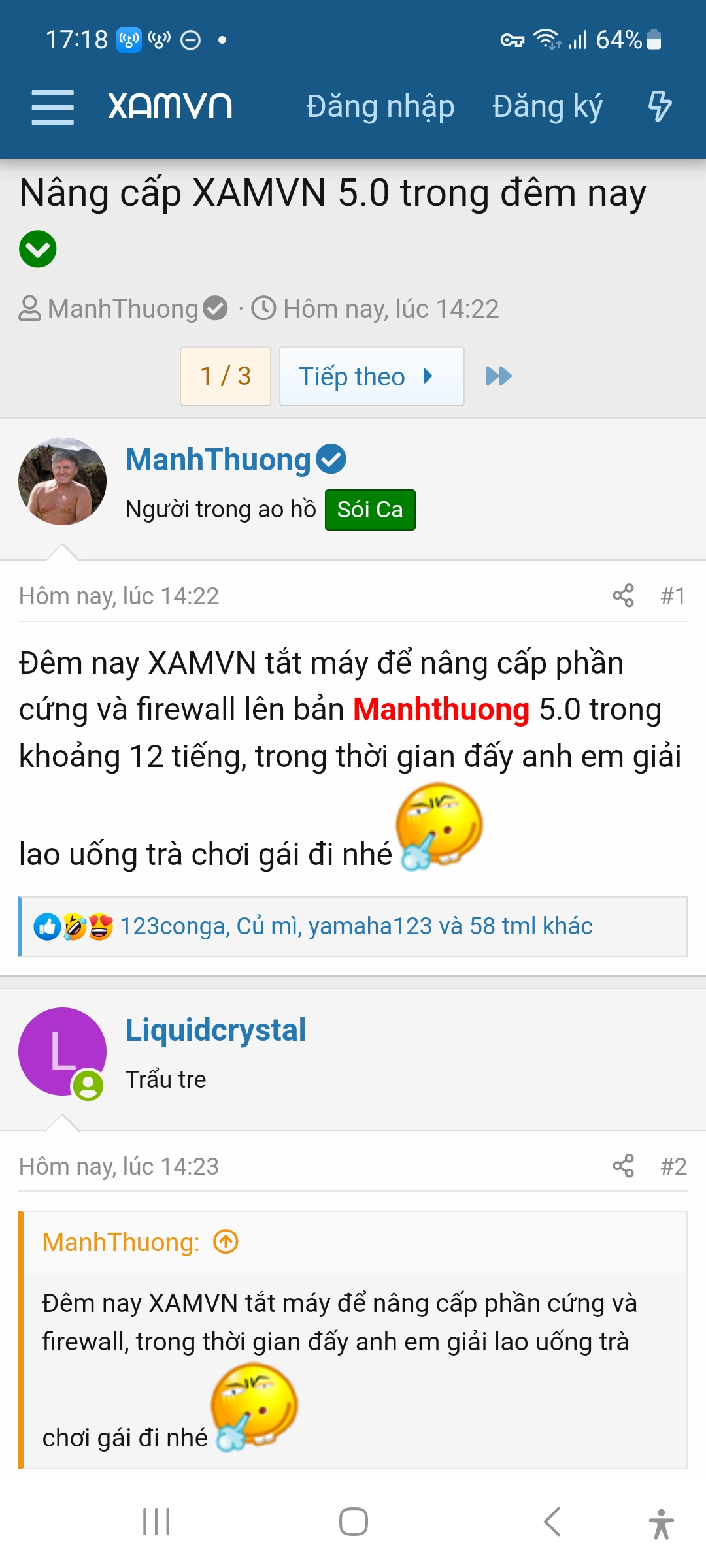706x1568 pixels.
Task: Share post #1
Action: pyautogui.click(x=623, y=596)
